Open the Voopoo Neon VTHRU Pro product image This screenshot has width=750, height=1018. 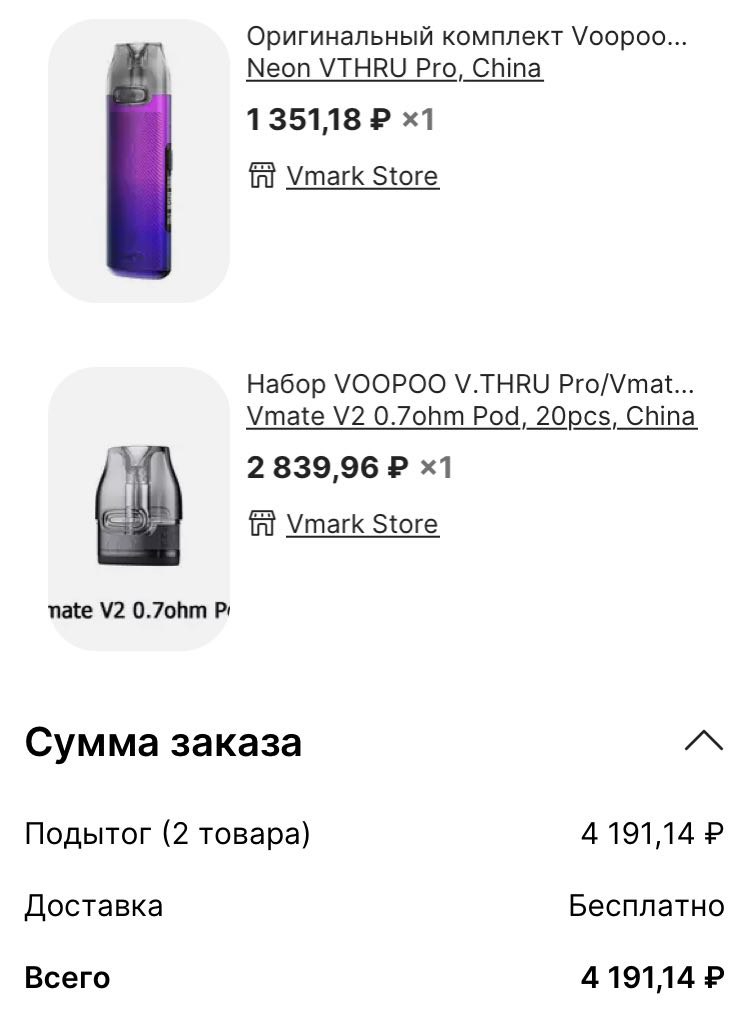[x=139, y=160]
